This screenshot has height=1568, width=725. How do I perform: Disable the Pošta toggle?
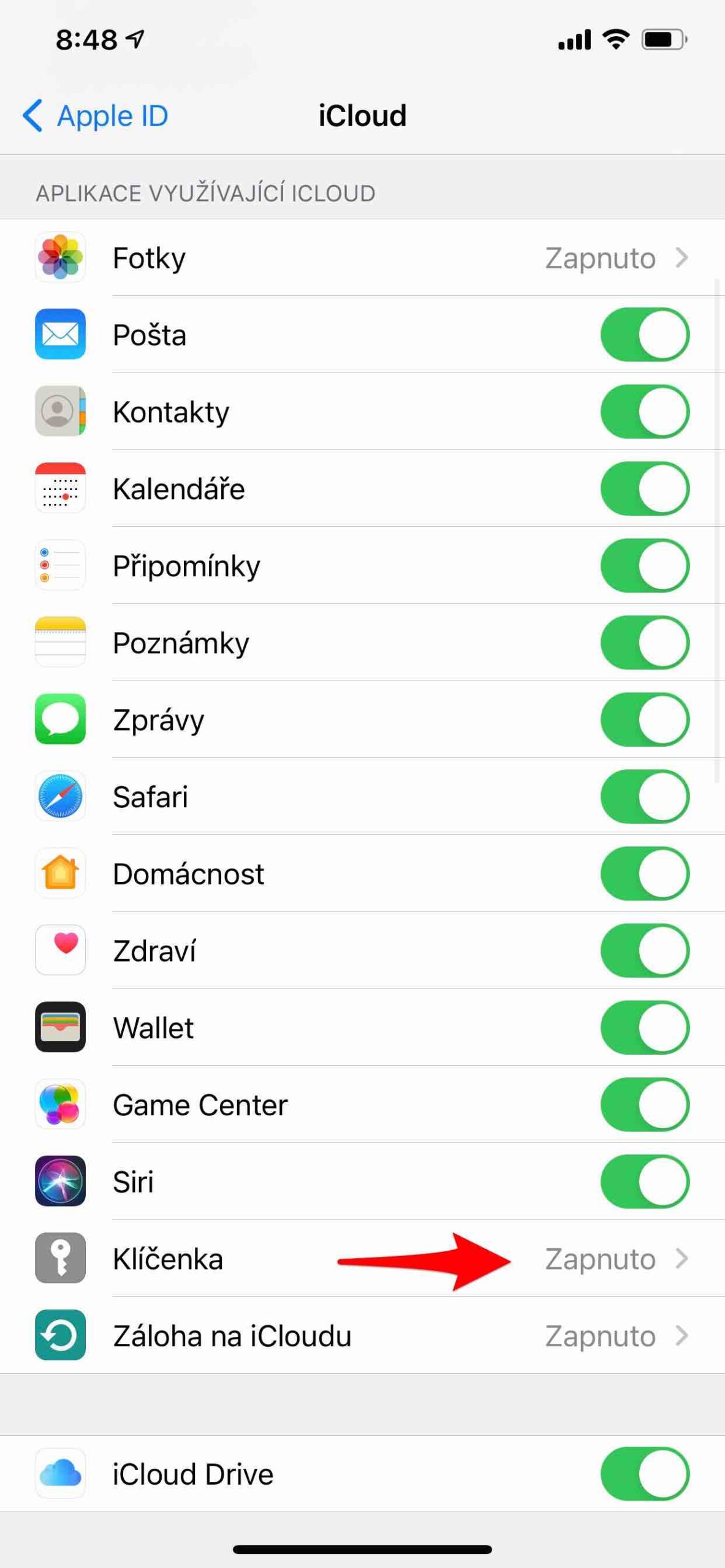pos(644,334)
